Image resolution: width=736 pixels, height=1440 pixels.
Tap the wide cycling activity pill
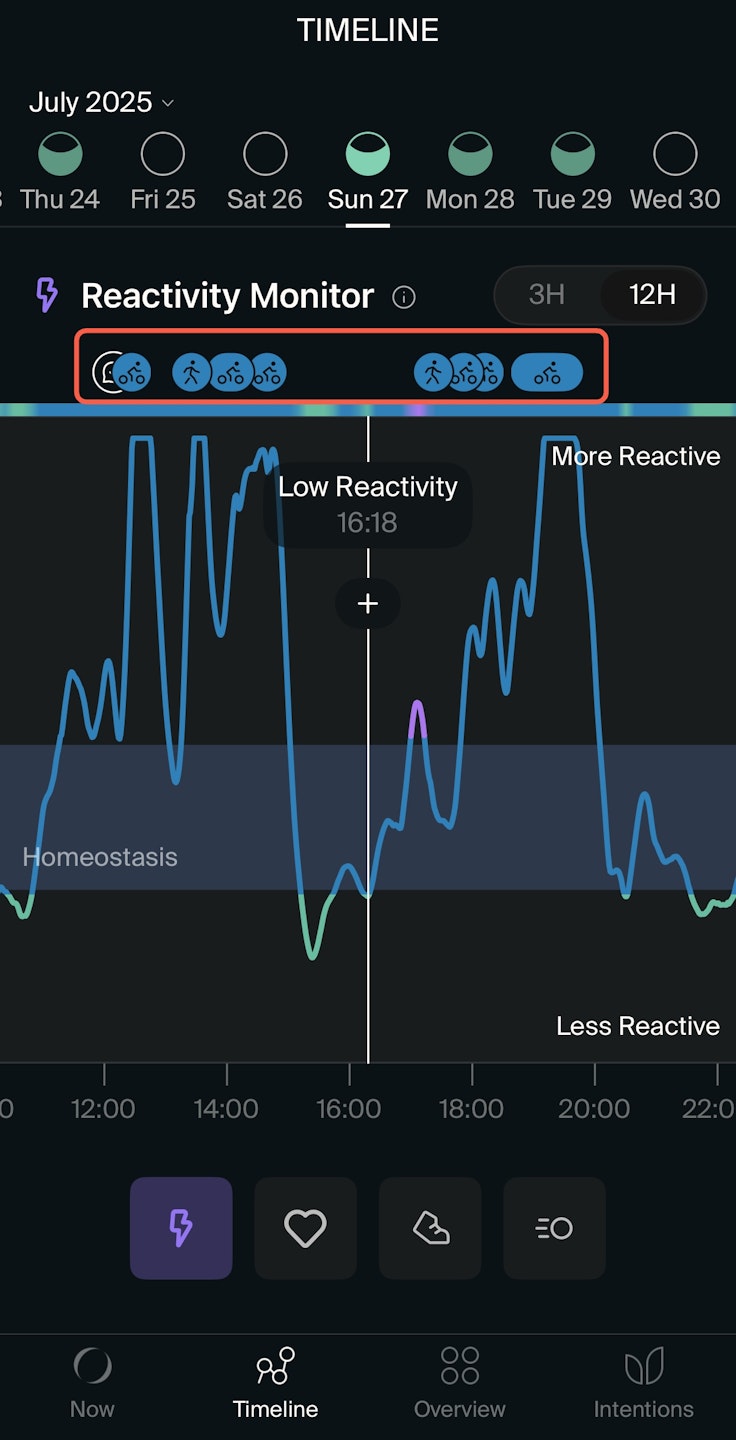click(547, 373)
